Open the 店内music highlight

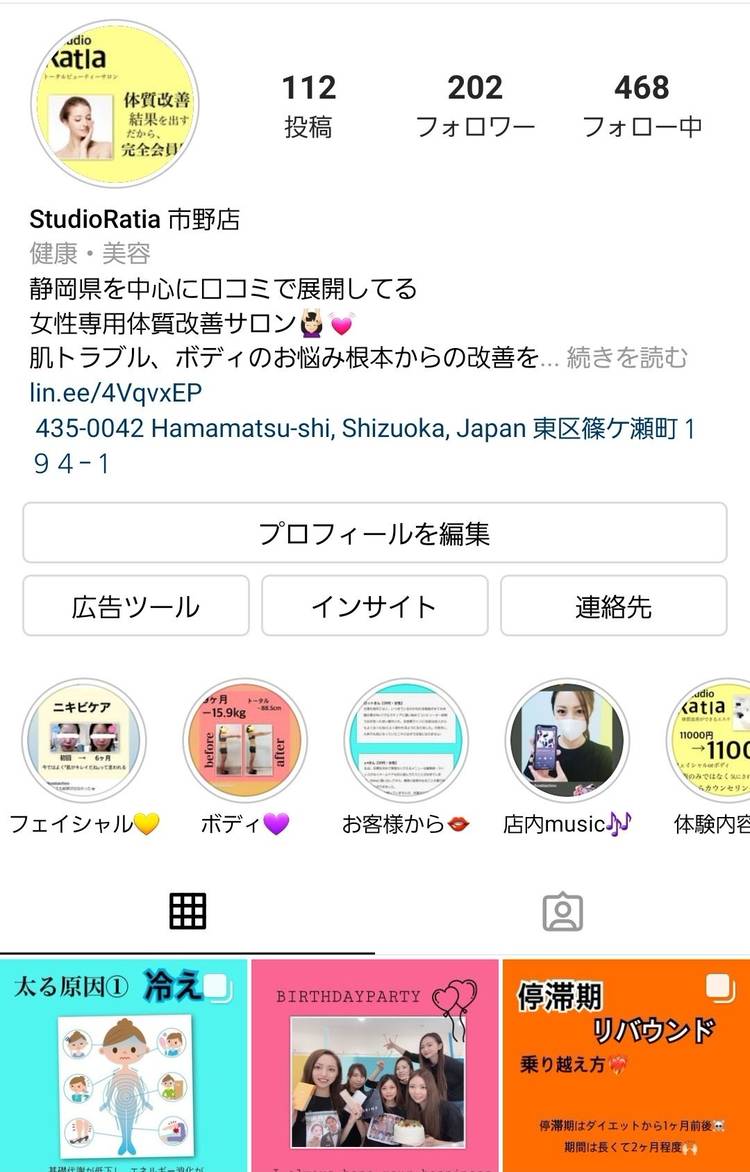566,741
